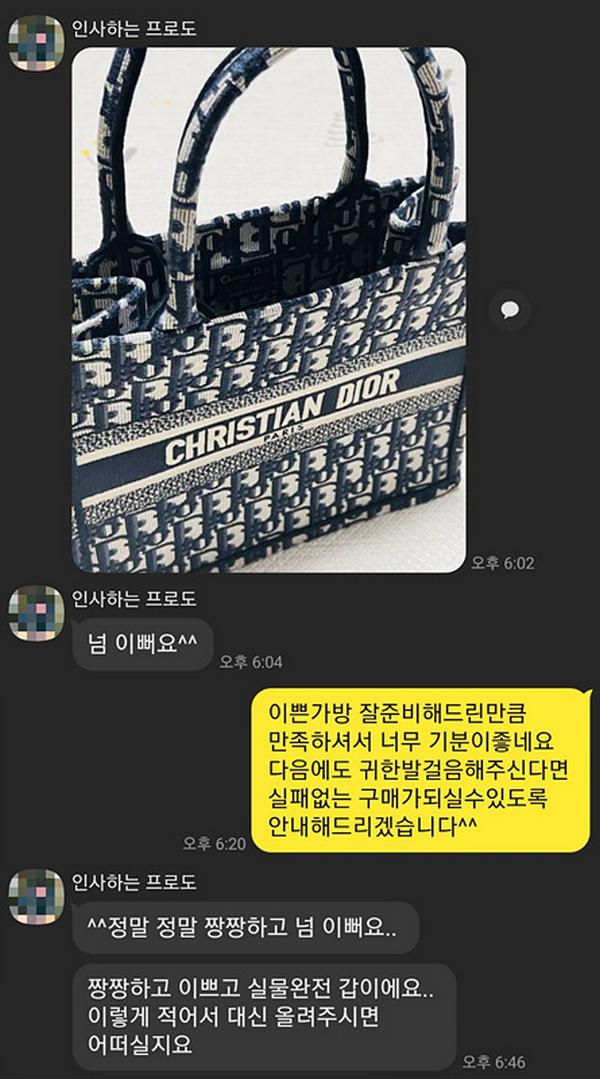The width and height of the screenshot is (600, 1079).
Task: Open sender's profile picture above the photo
Action: pos(36,43)
